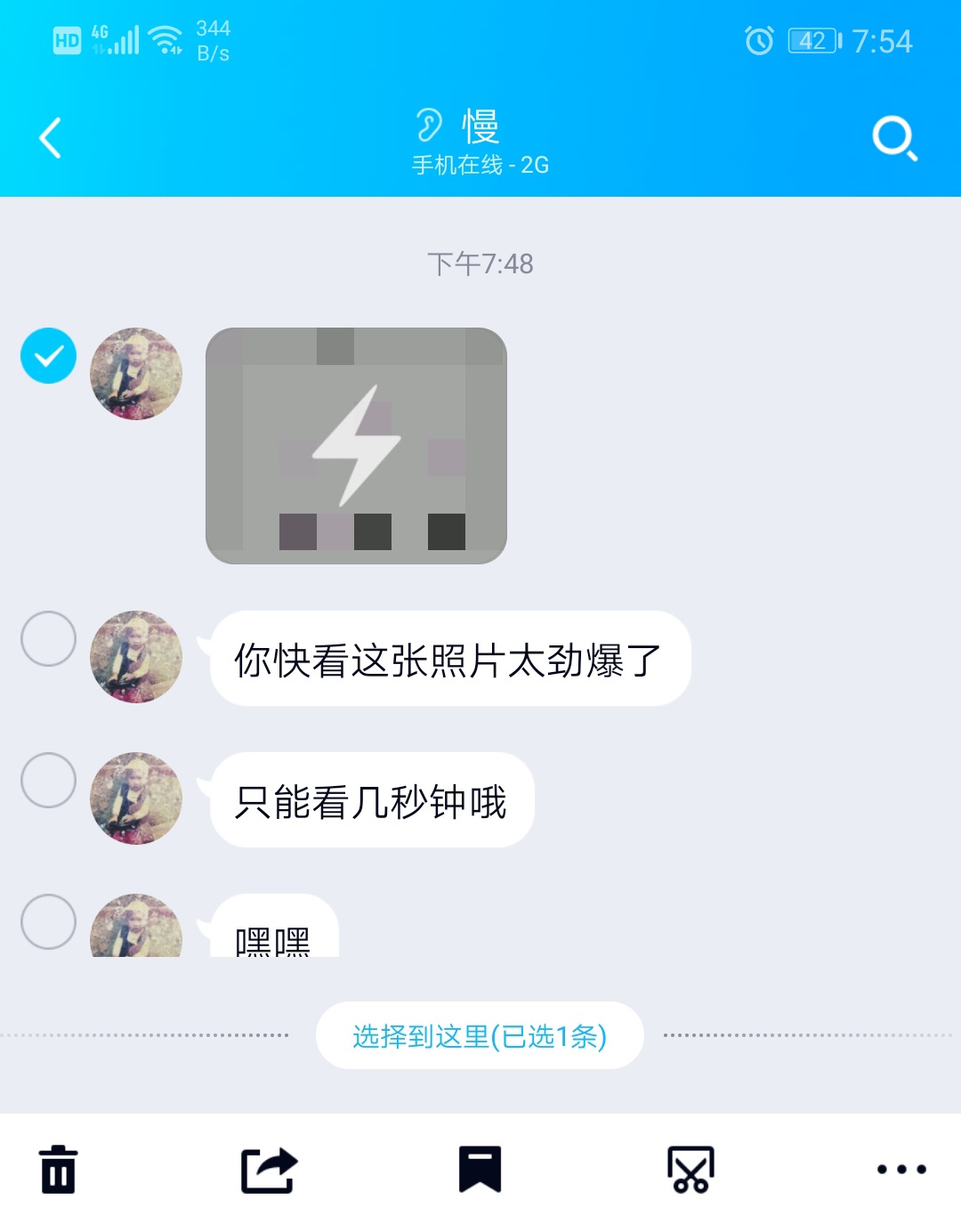This screenshot has width=961, height=1232.
Task: Tap the delete trash icon in bottom toolbar
Action: (57, 1171)
